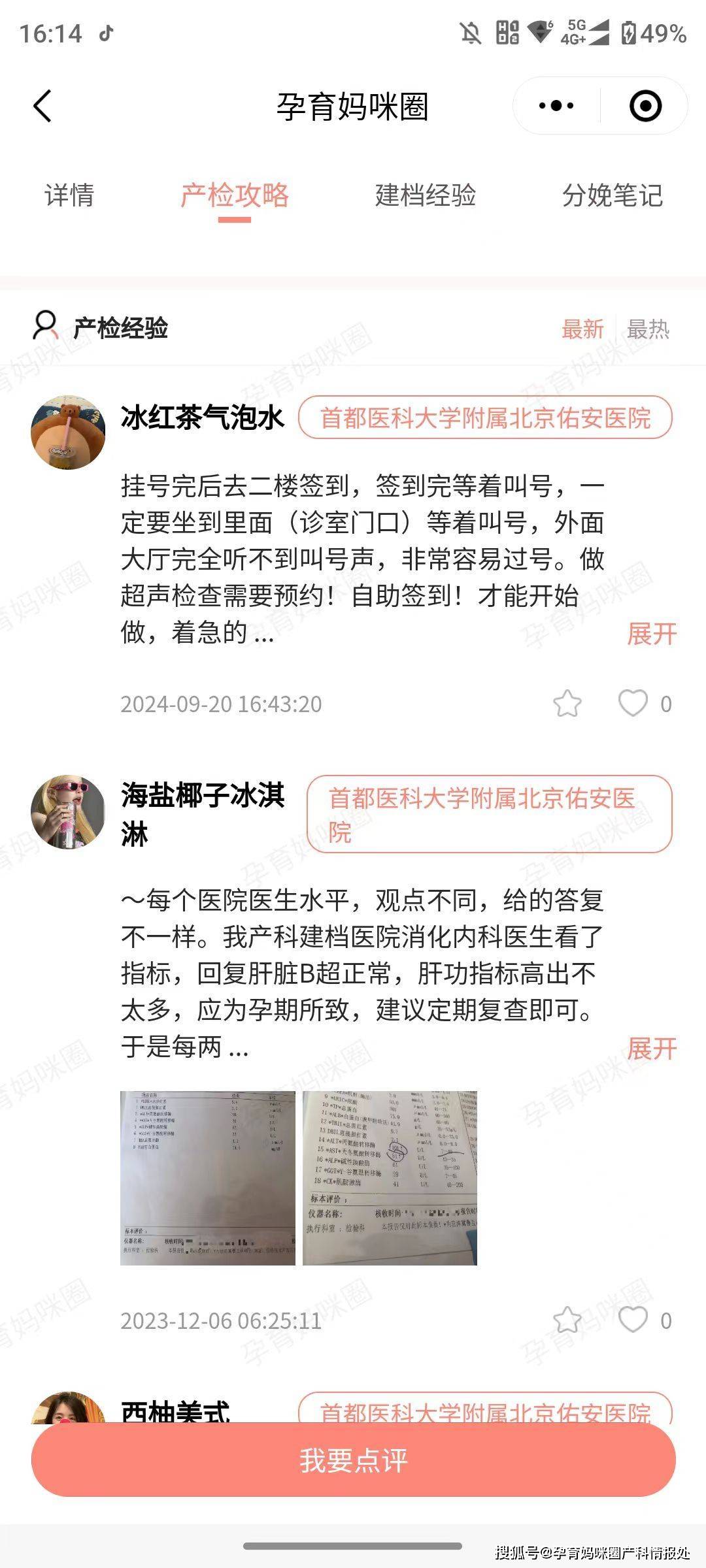Expand 海盐椰子冰淇淋's full review text
The height and width of the screenshot is (1568, 706).
click(x=651, y=1049)
